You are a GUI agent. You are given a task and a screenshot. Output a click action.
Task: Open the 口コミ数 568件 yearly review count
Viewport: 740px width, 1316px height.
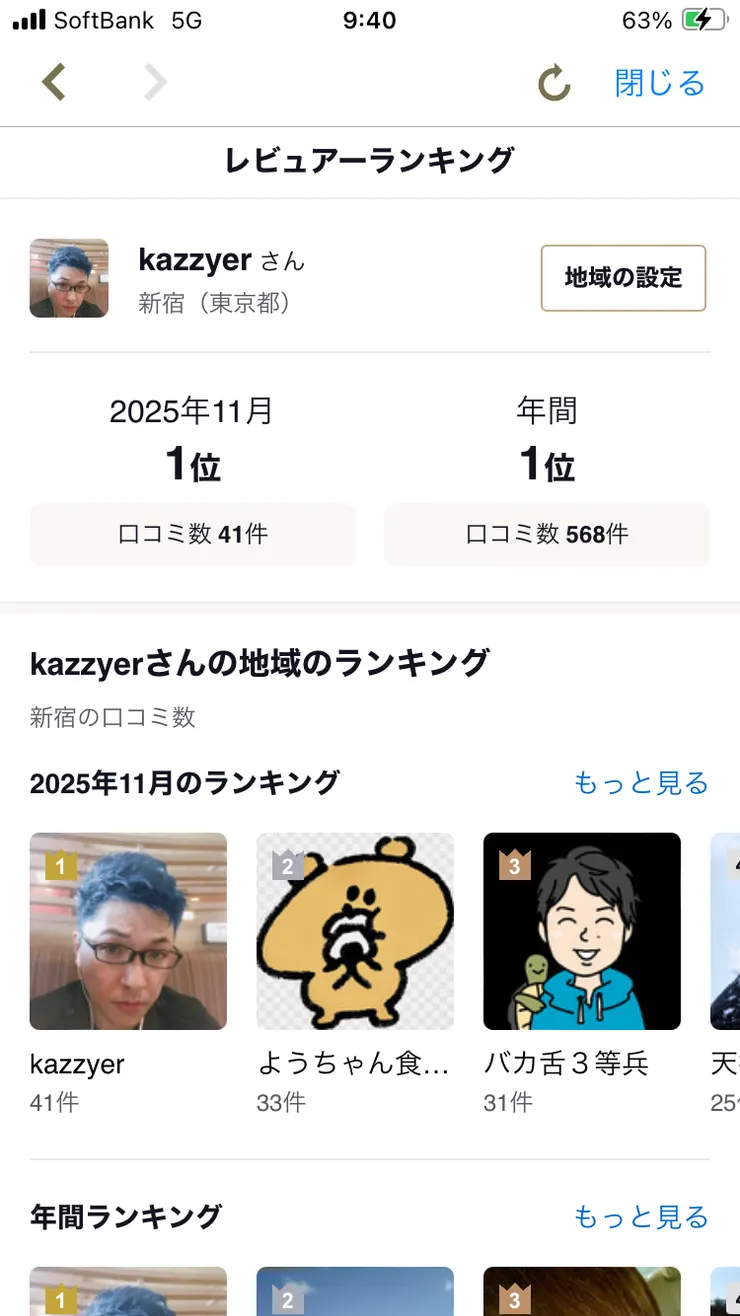pos(547,534)
